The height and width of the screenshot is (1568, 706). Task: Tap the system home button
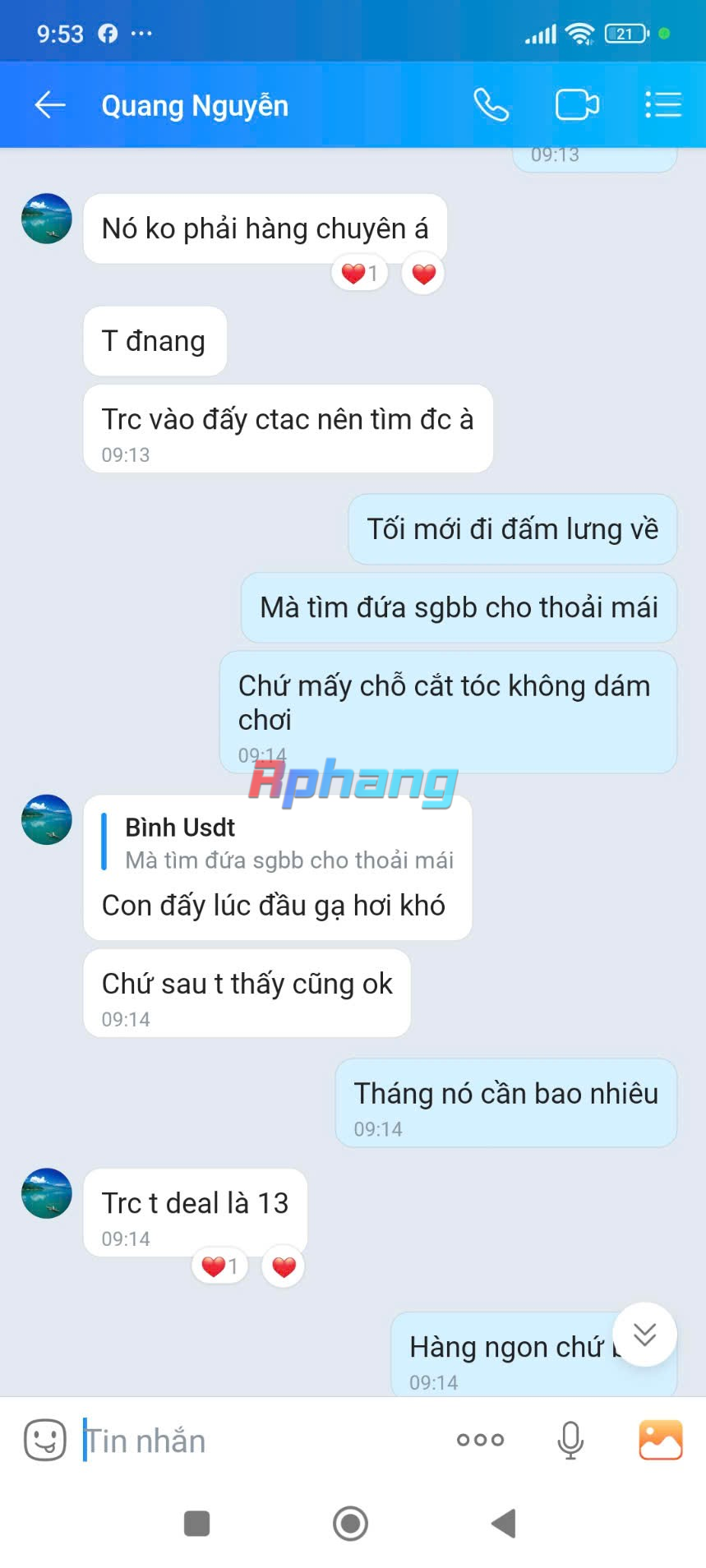[x=350, y=1523]
